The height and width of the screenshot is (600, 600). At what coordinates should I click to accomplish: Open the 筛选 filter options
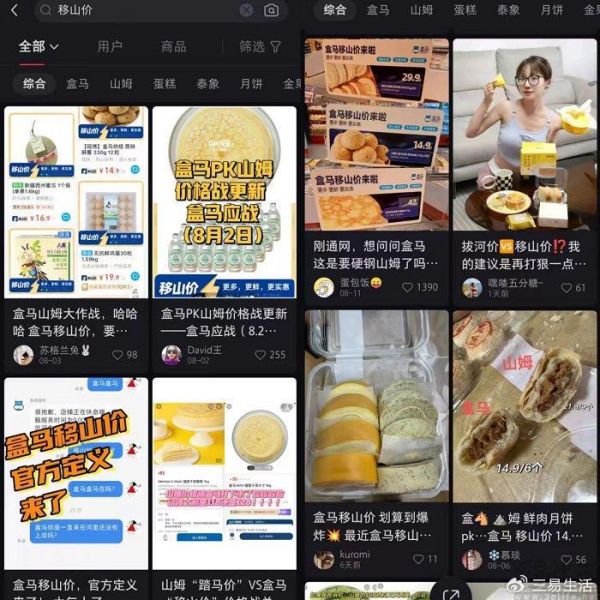point(260,46)
